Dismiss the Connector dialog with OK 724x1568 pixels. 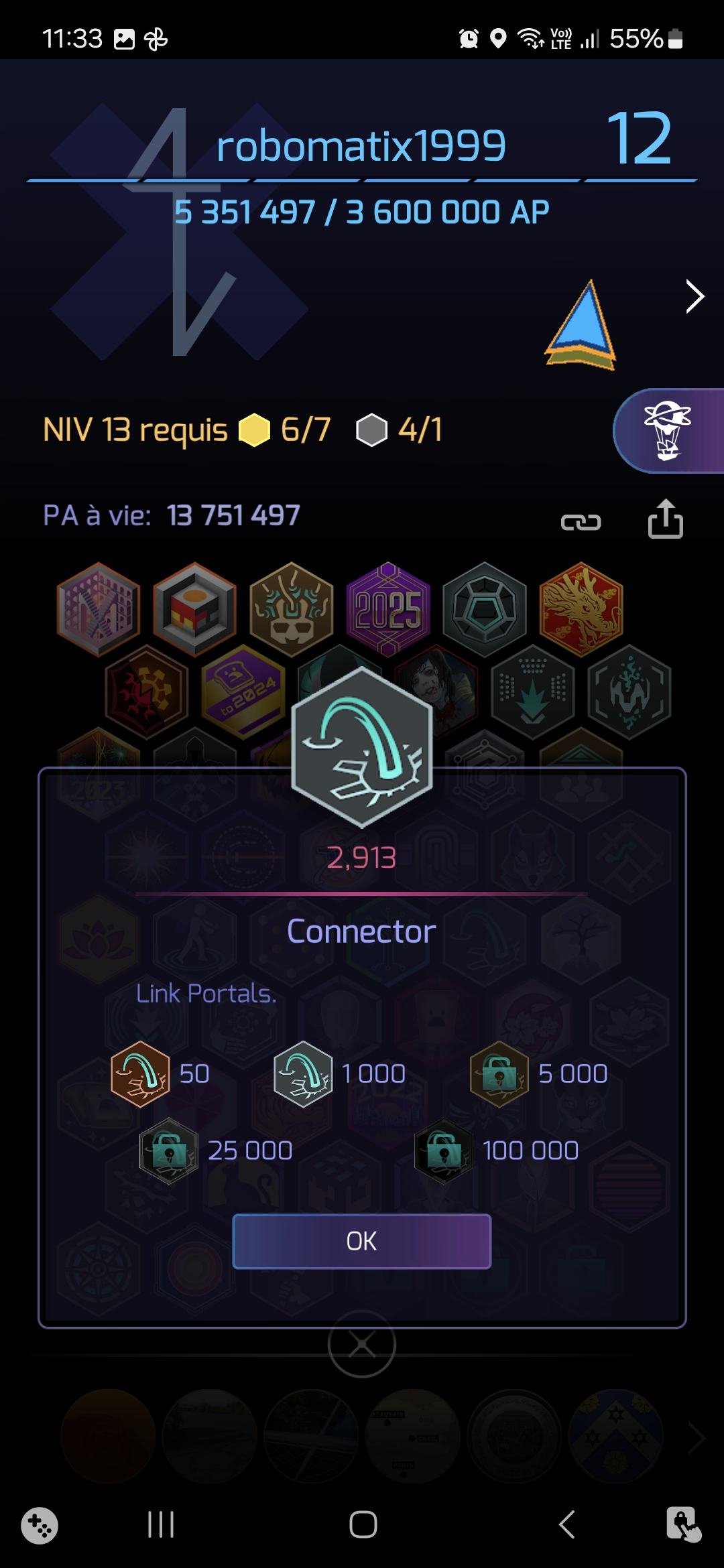click(x=361, y=1241)
